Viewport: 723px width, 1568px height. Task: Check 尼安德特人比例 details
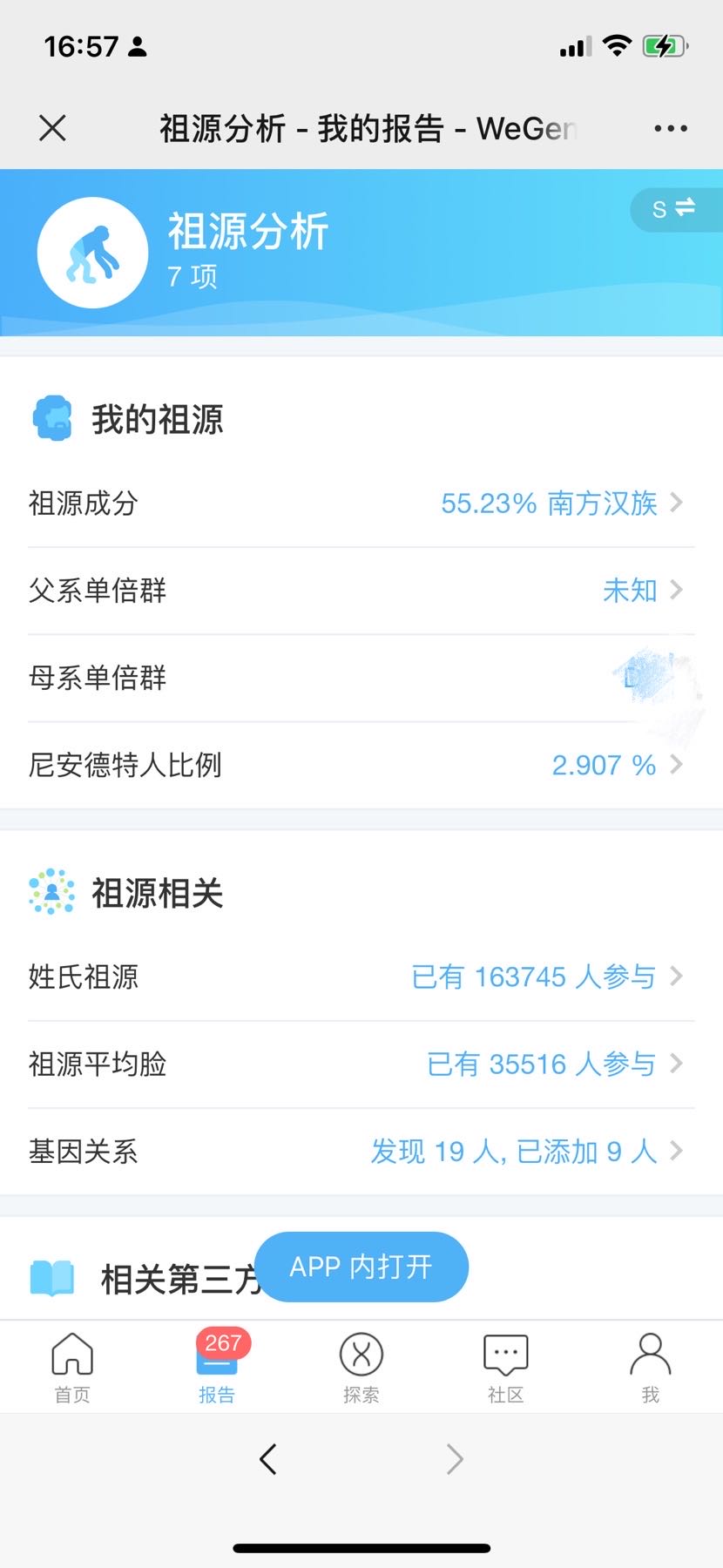tap(361, 765)
